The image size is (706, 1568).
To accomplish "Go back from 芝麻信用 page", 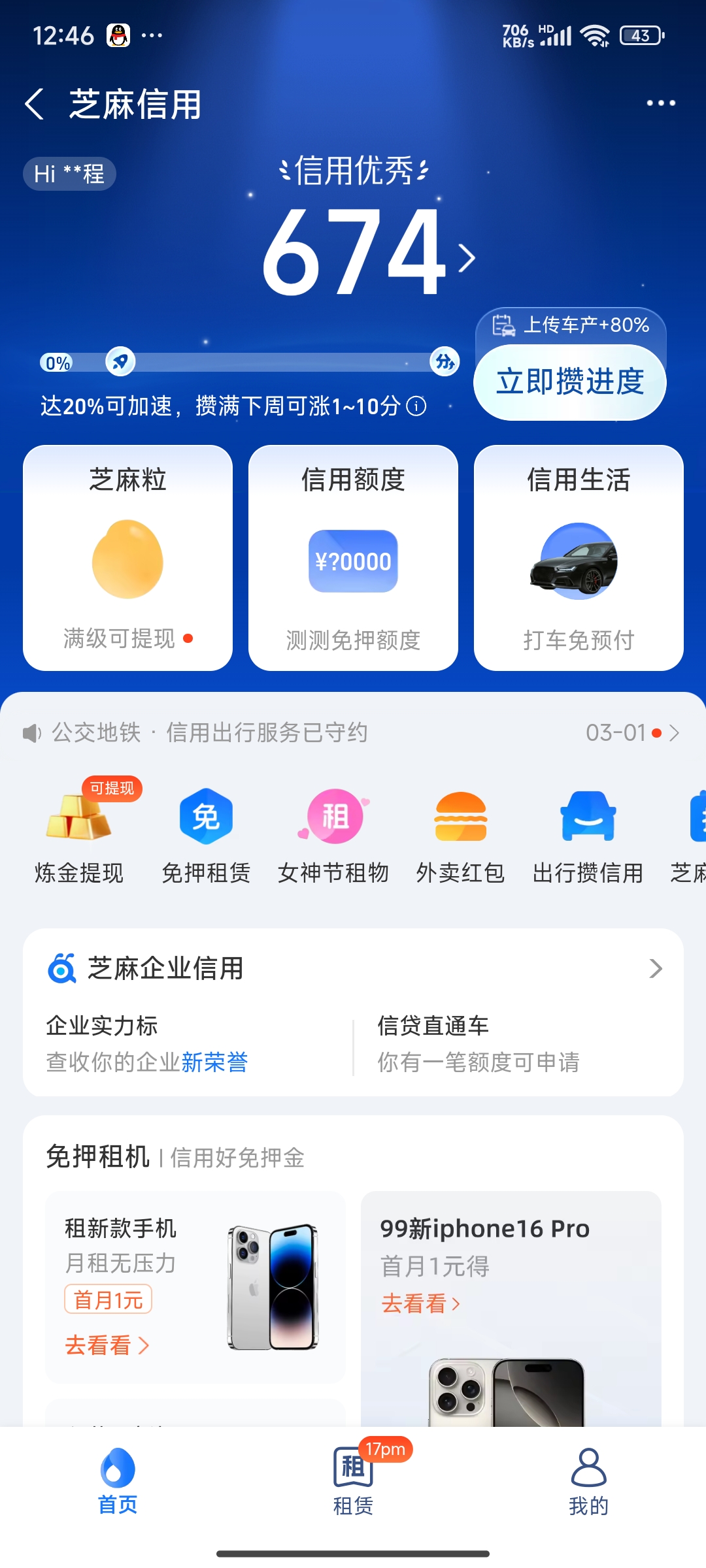I will 35,105.
